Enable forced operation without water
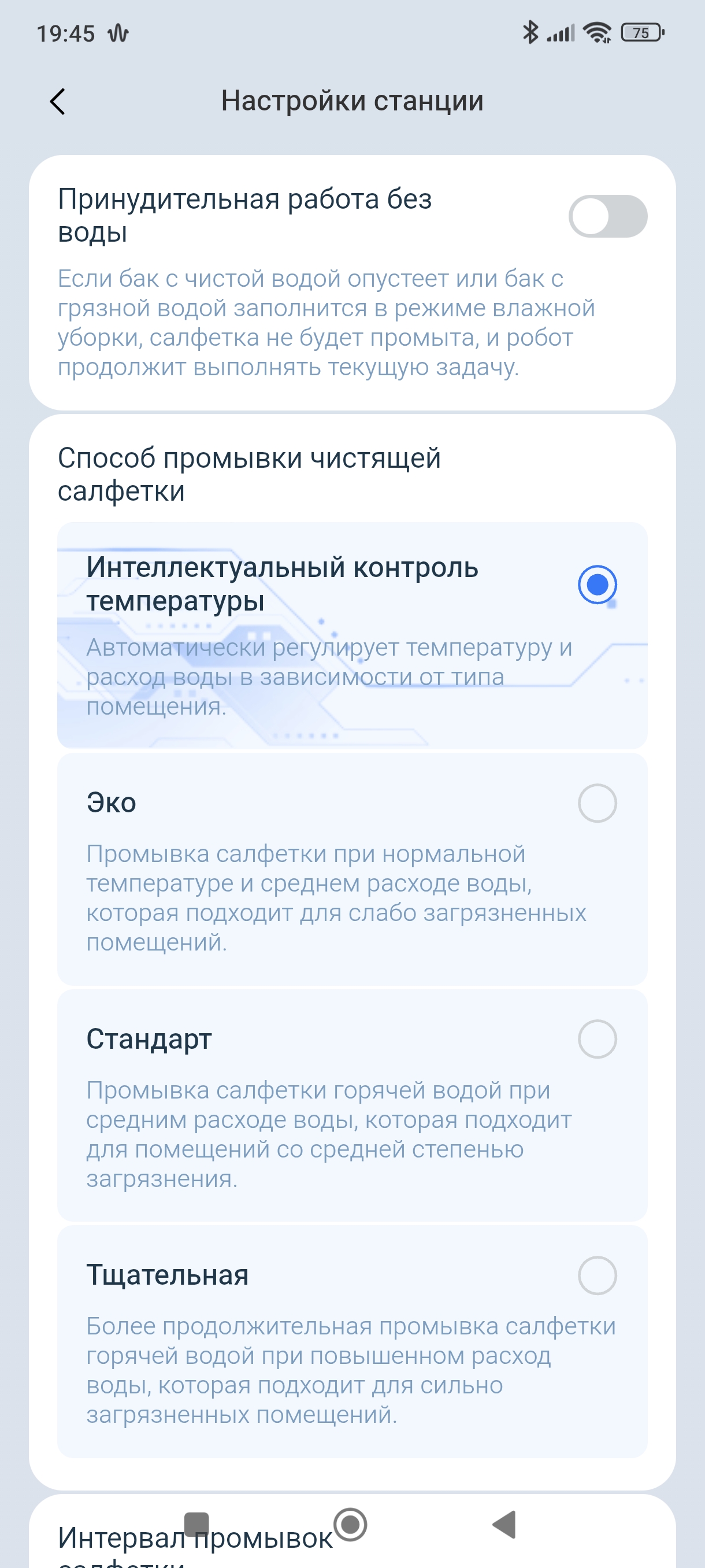 (x=607, y=216)
